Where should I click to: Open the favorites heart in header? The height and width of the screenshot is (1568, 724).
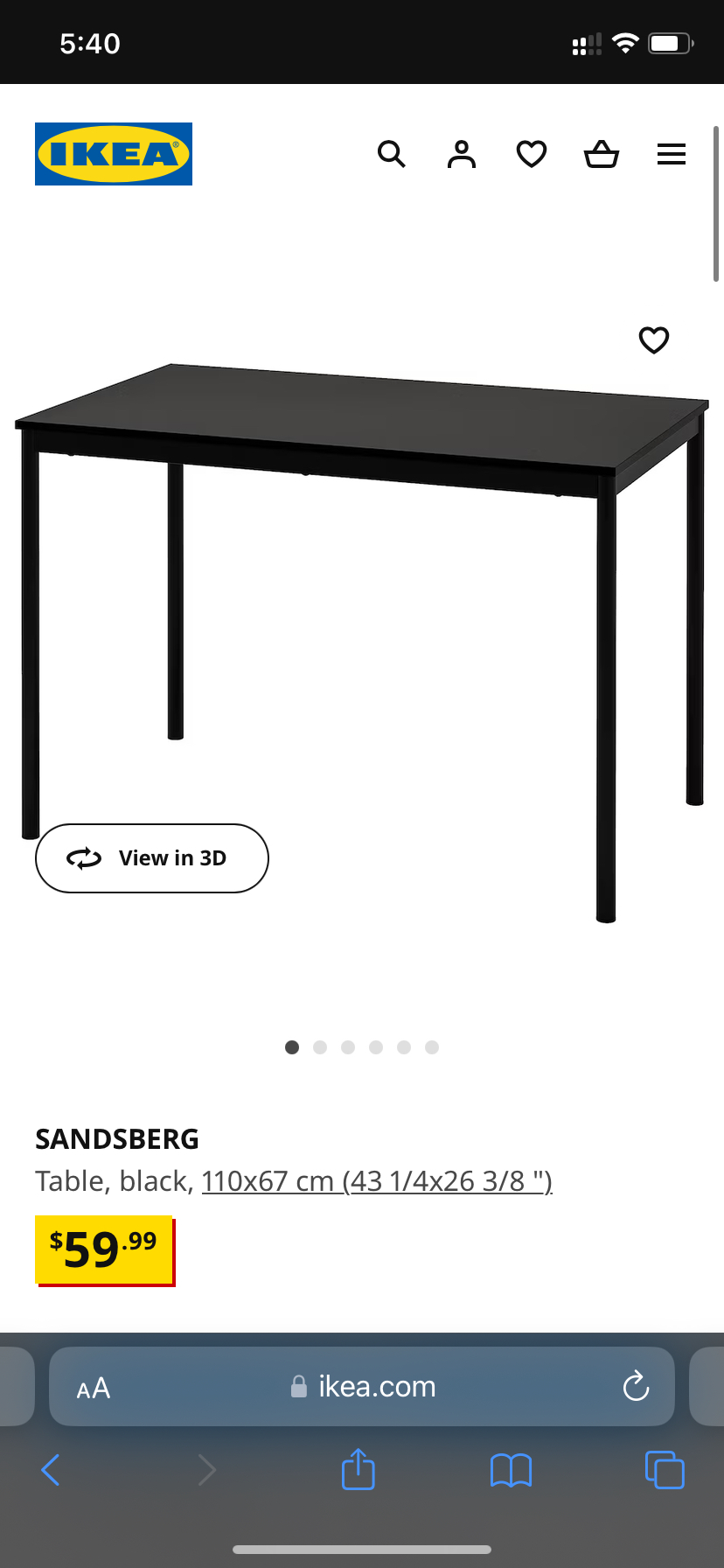point(532,154)
